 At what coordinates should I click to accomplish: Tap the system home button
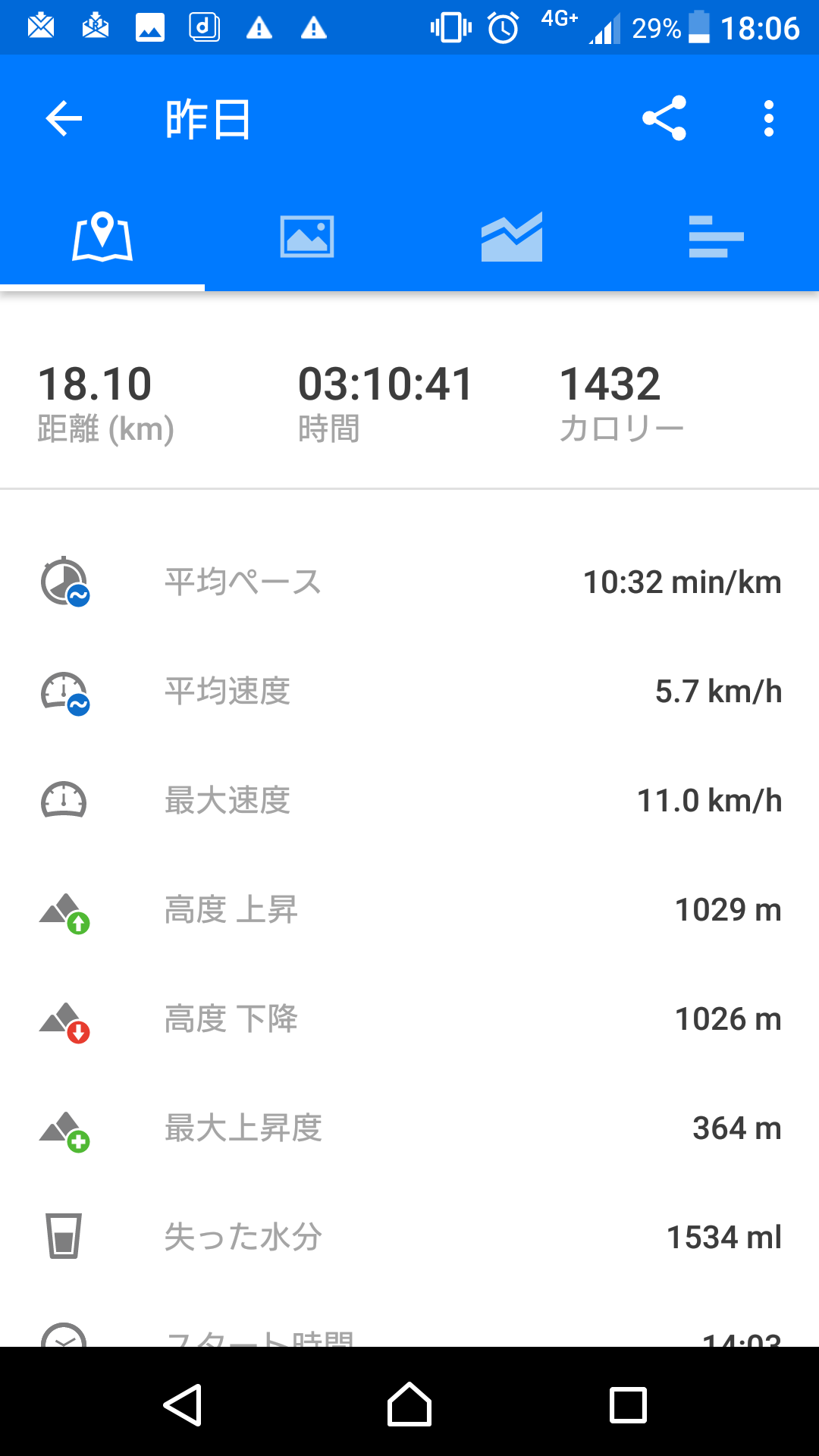[409, 1404]
